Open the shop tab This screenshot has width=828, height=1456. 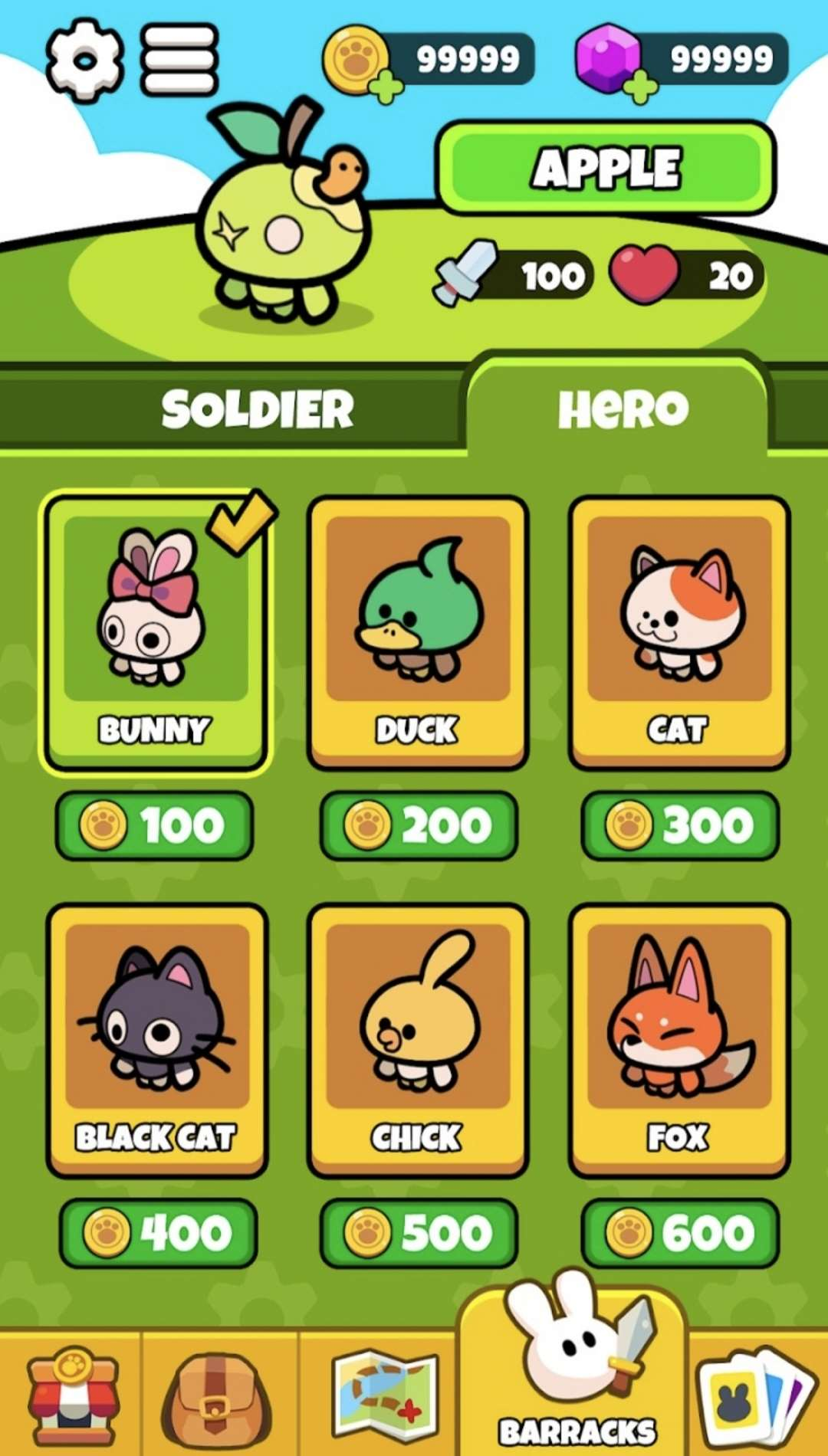73,1395
